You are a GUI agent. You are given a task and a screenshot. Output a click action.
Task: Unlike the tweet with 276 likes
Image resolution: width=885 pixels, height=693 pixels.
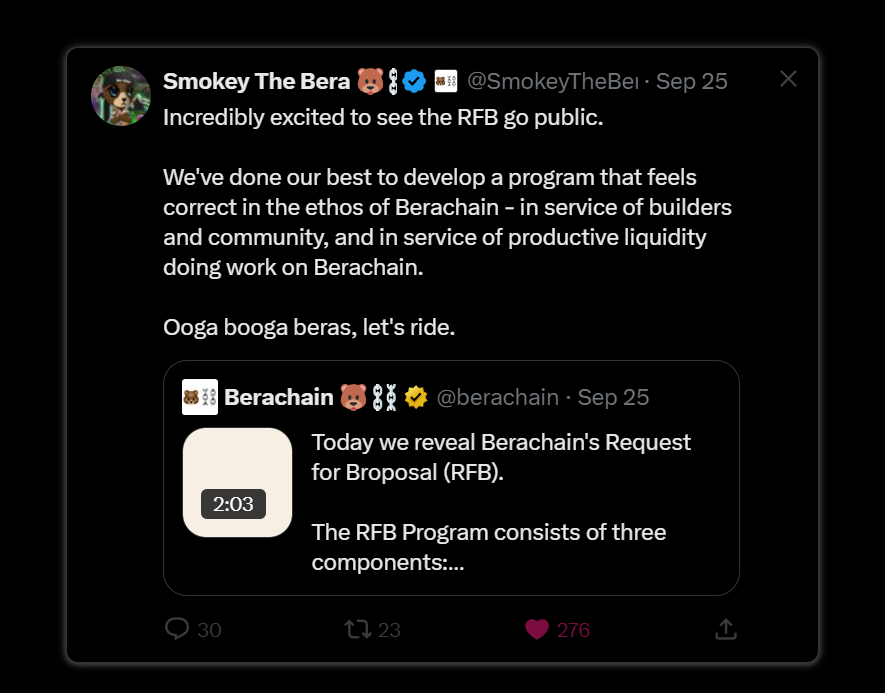coord(537,629)
